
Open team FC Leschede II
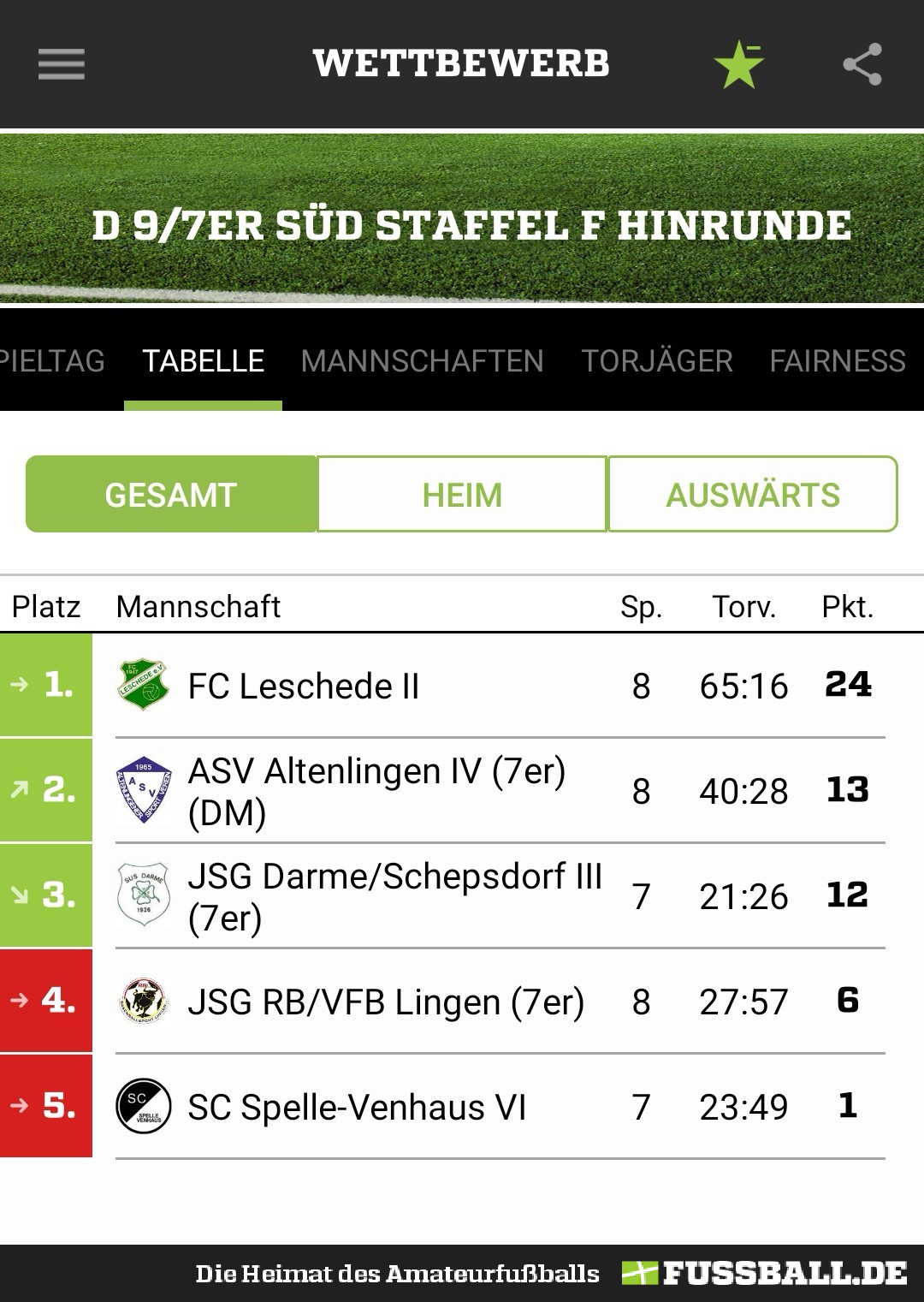304,686
